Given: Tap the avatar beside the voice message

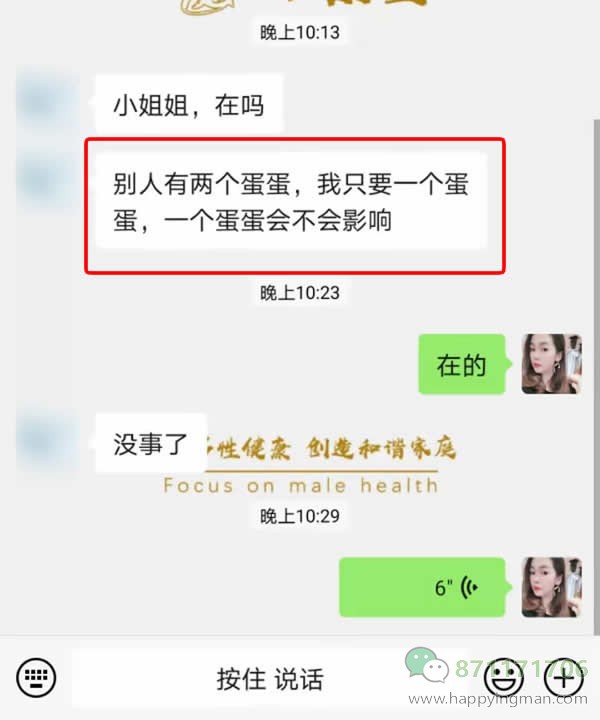Looking at the screenshot, I should pyautogui.click(x=551, y=587).
